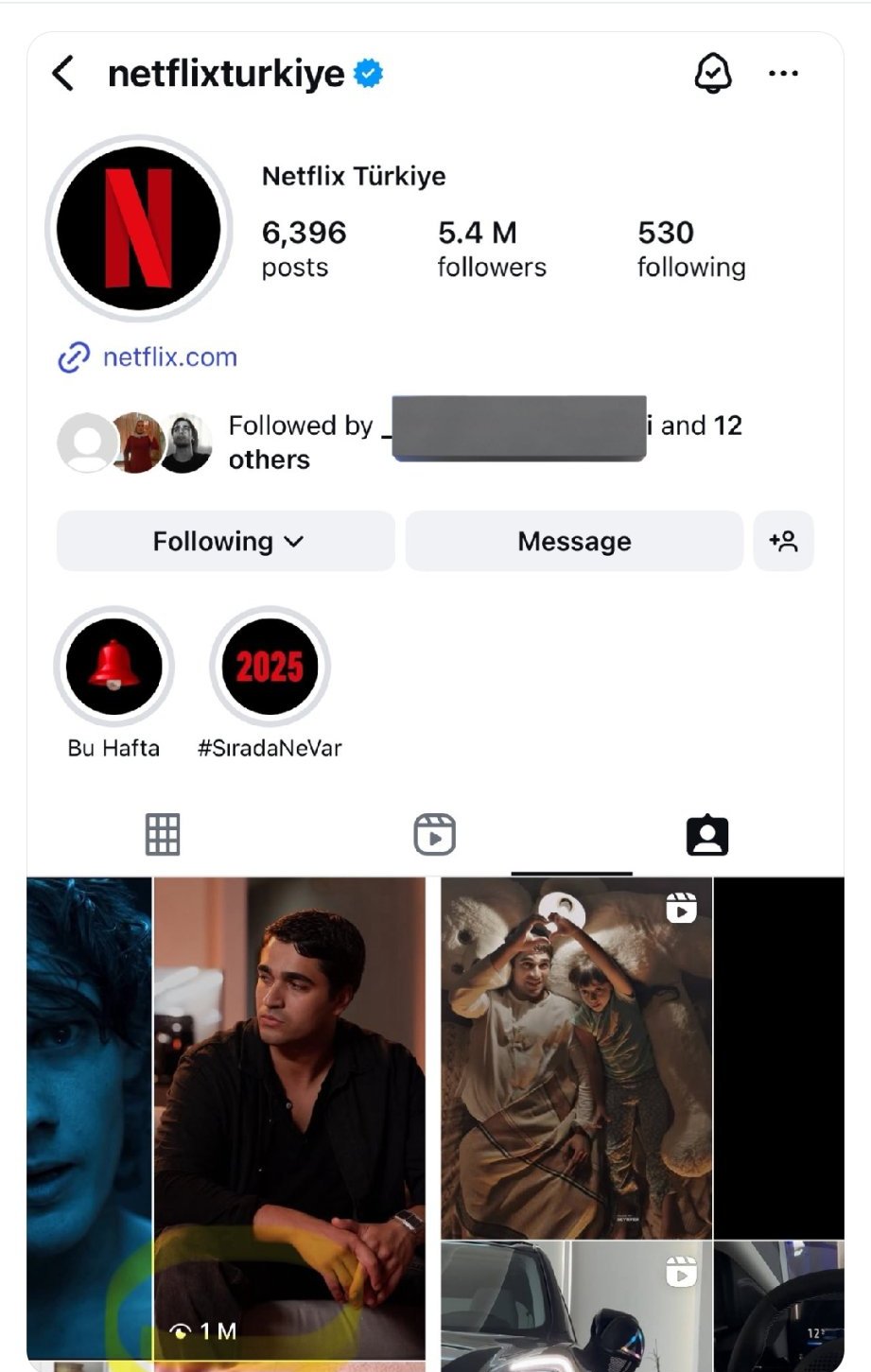Viewport: 871px width, 1372px height.
Task: Message Netflix Türkiye
Action: [x=574, y=541]
